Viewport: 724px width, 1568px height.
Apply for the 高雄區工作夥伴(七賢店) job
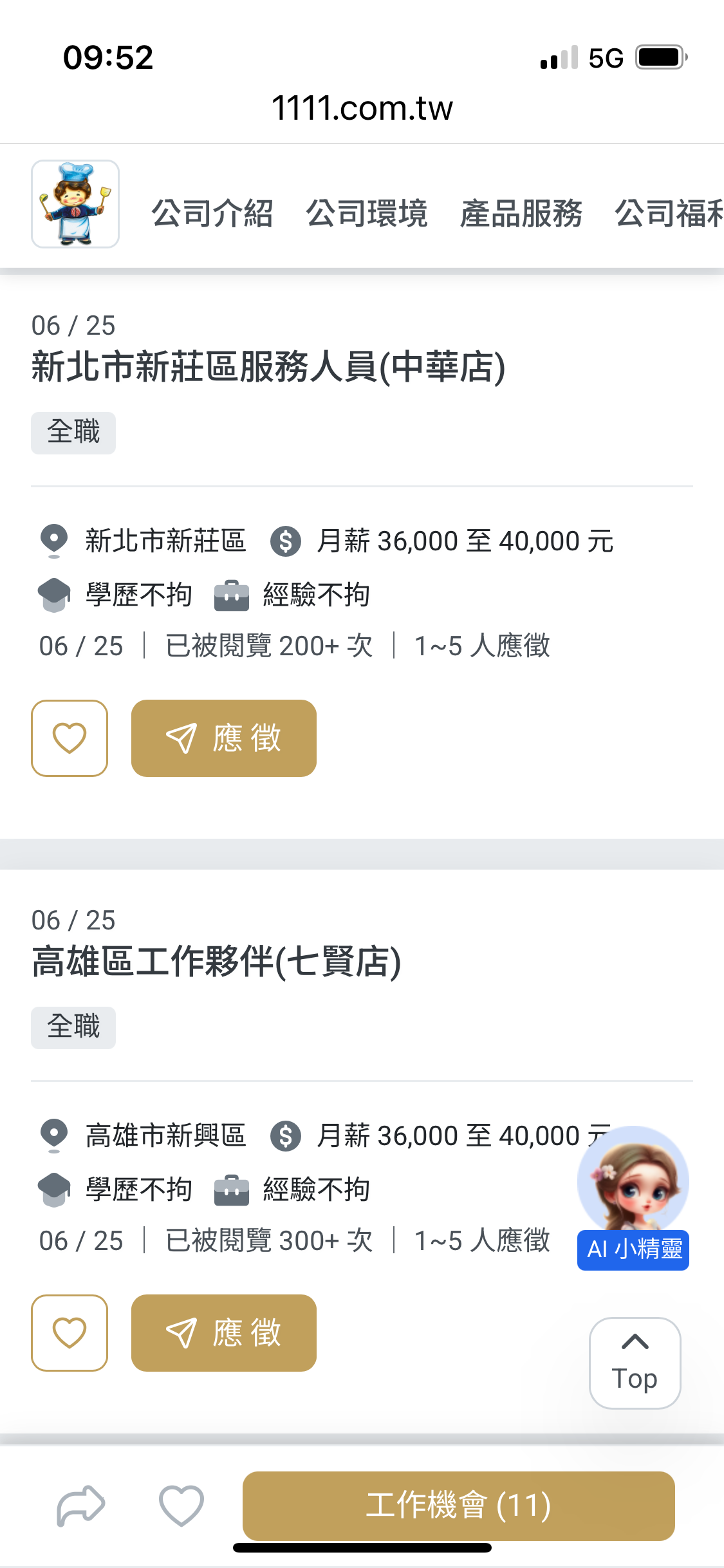point(224,1333)
